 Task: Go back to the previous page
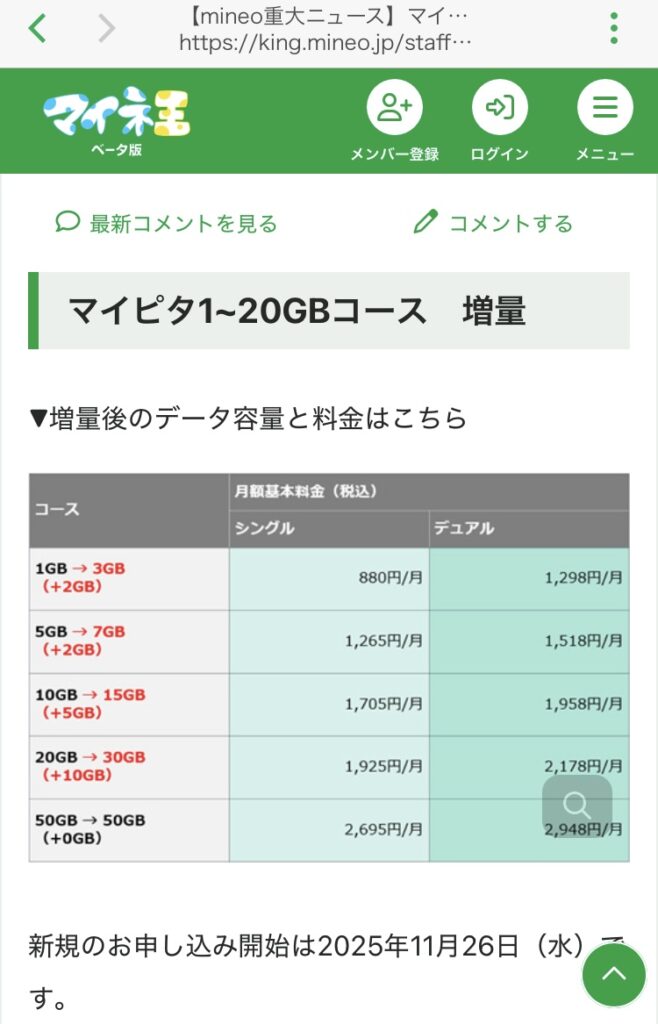[x=37, y=29]
